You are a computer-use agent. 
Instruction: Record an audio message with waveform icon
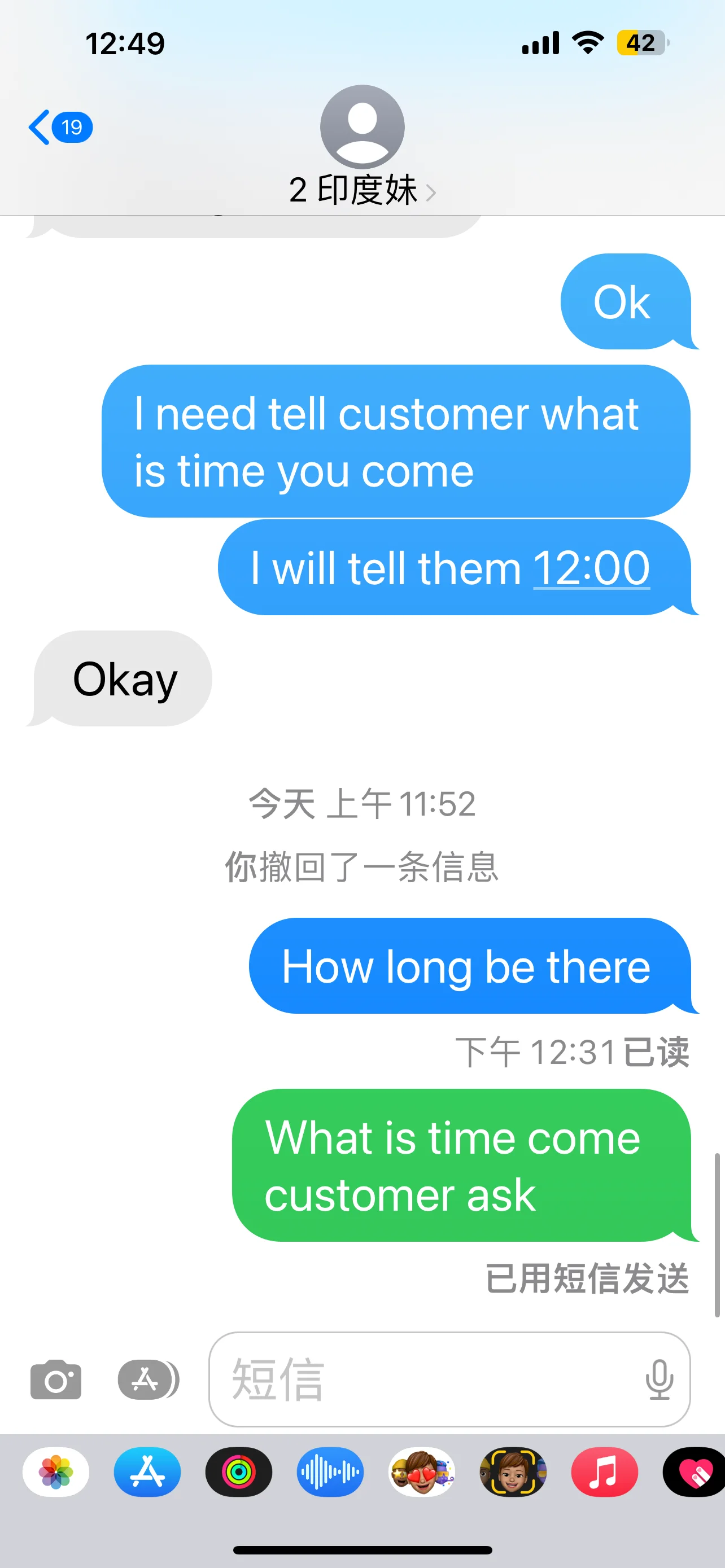click(330, 1472)
